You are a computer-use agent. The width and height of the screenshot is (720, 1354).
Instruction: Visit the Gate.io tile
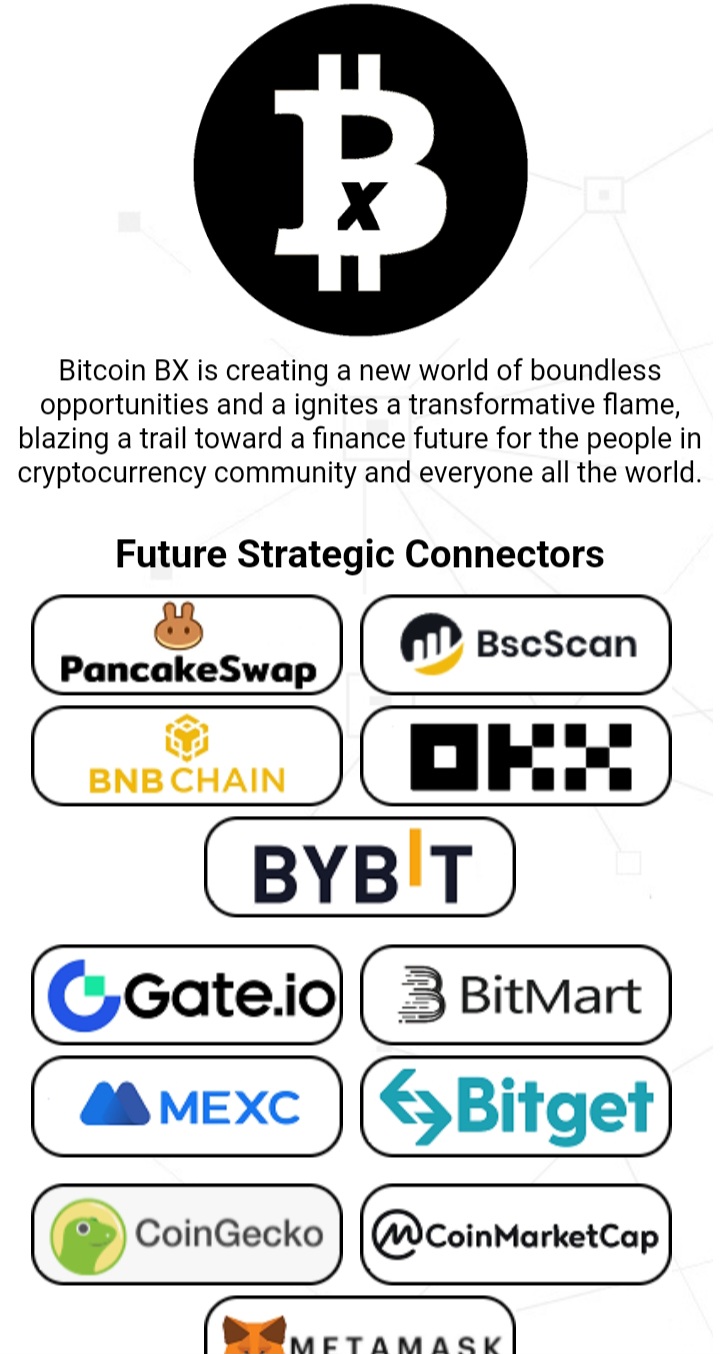(x=187, y=995)
